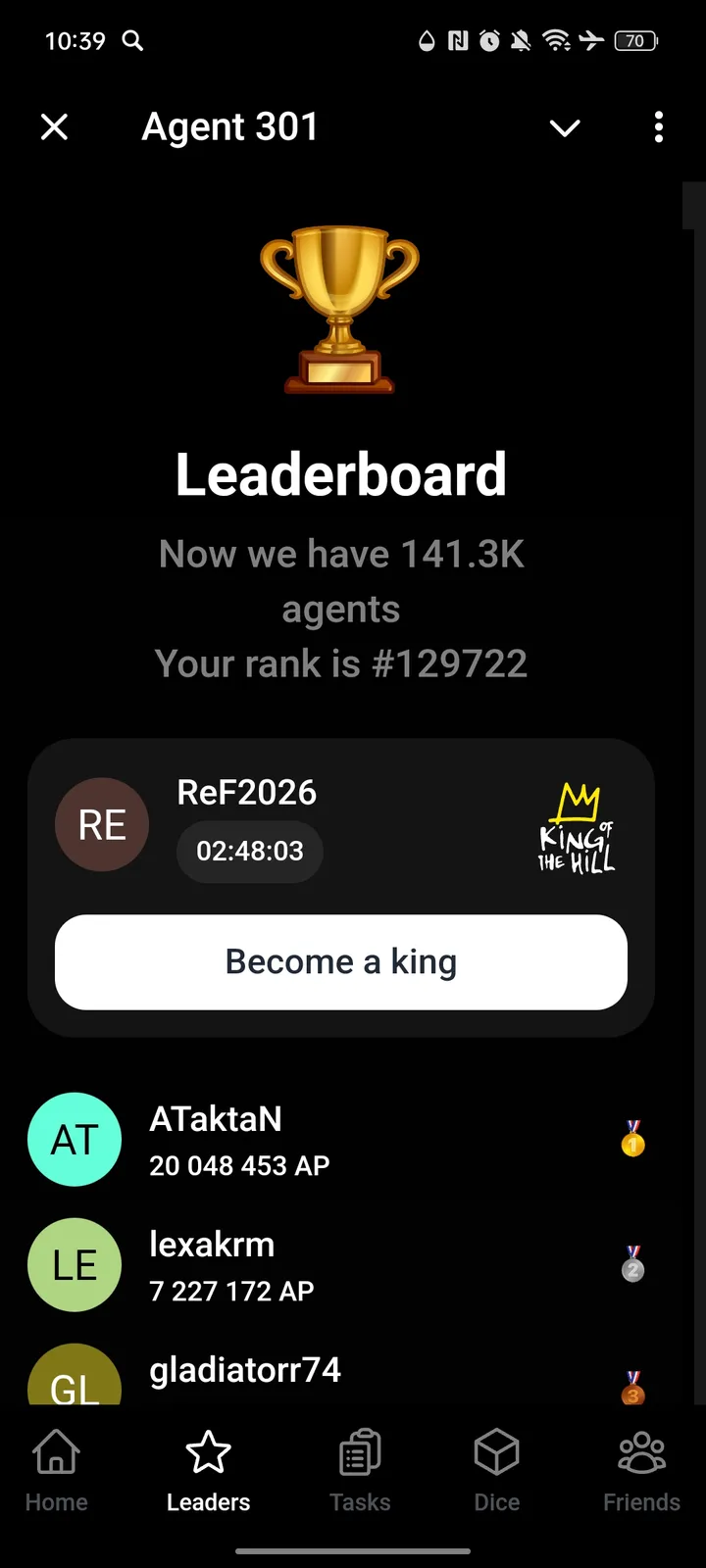The height and width of the screenshot is (1568, 706).
Task: Tap the Become a king button
Action: pos(341,962)
